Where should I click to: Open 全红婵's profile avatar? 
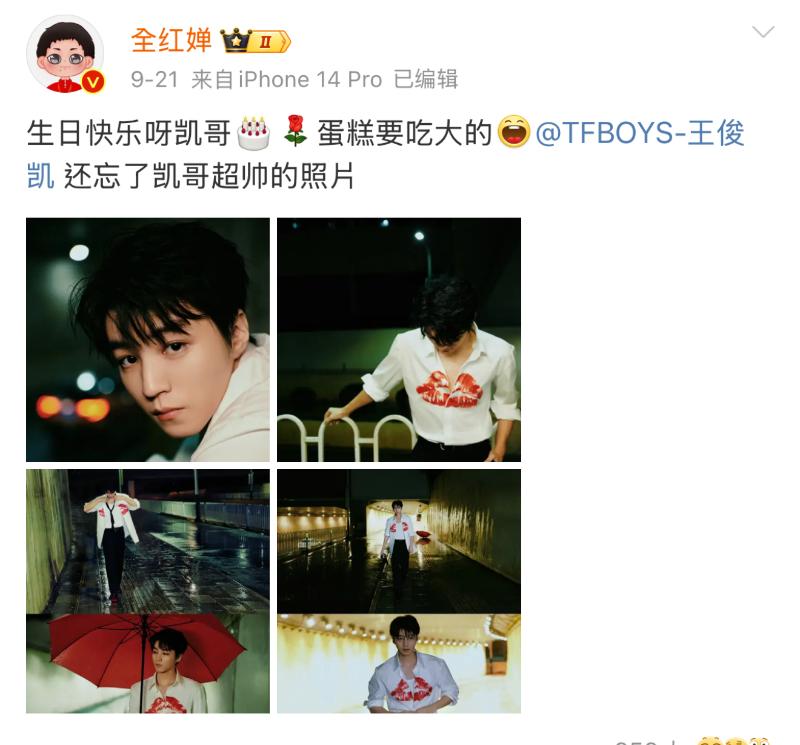(65, 56)
